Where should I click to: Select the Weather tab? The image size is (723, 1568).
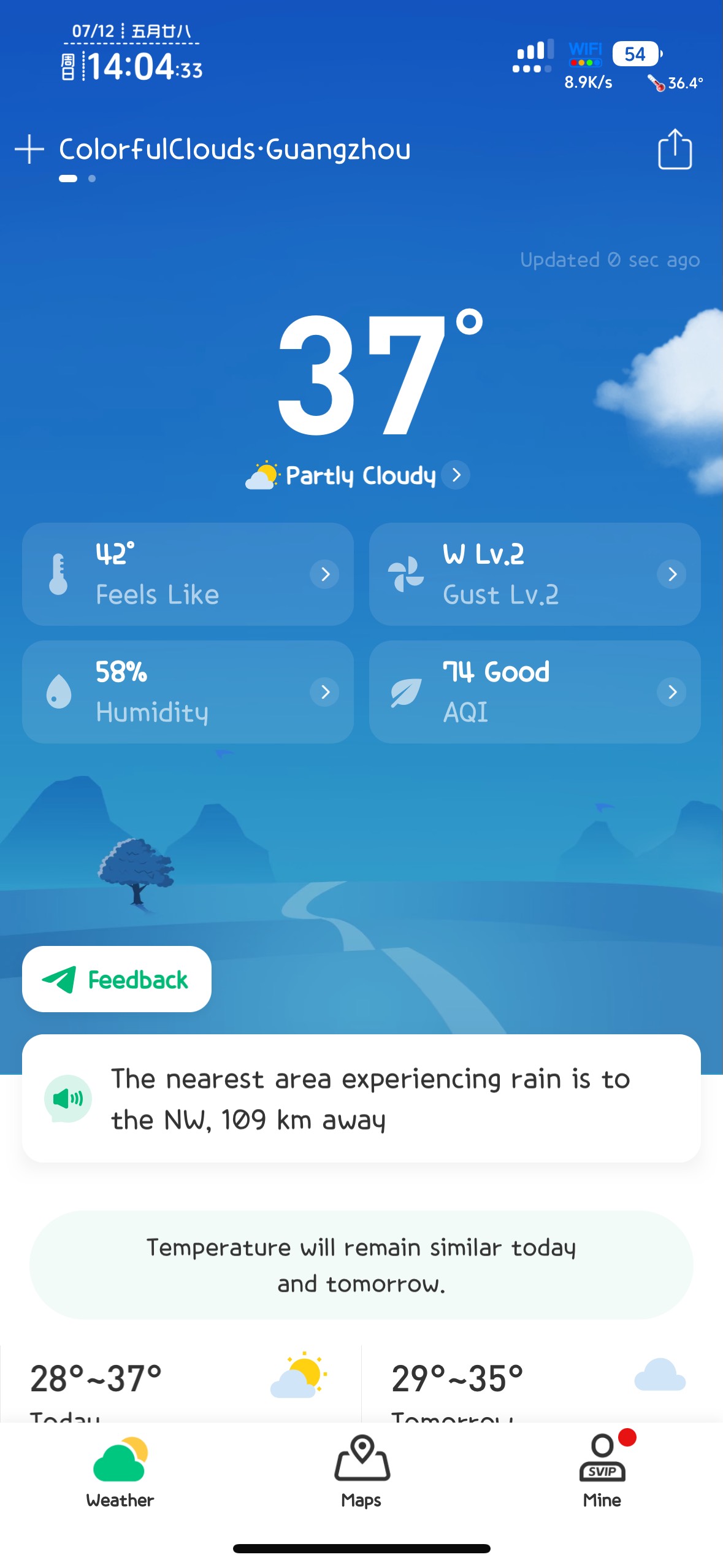coord(120,1471)
